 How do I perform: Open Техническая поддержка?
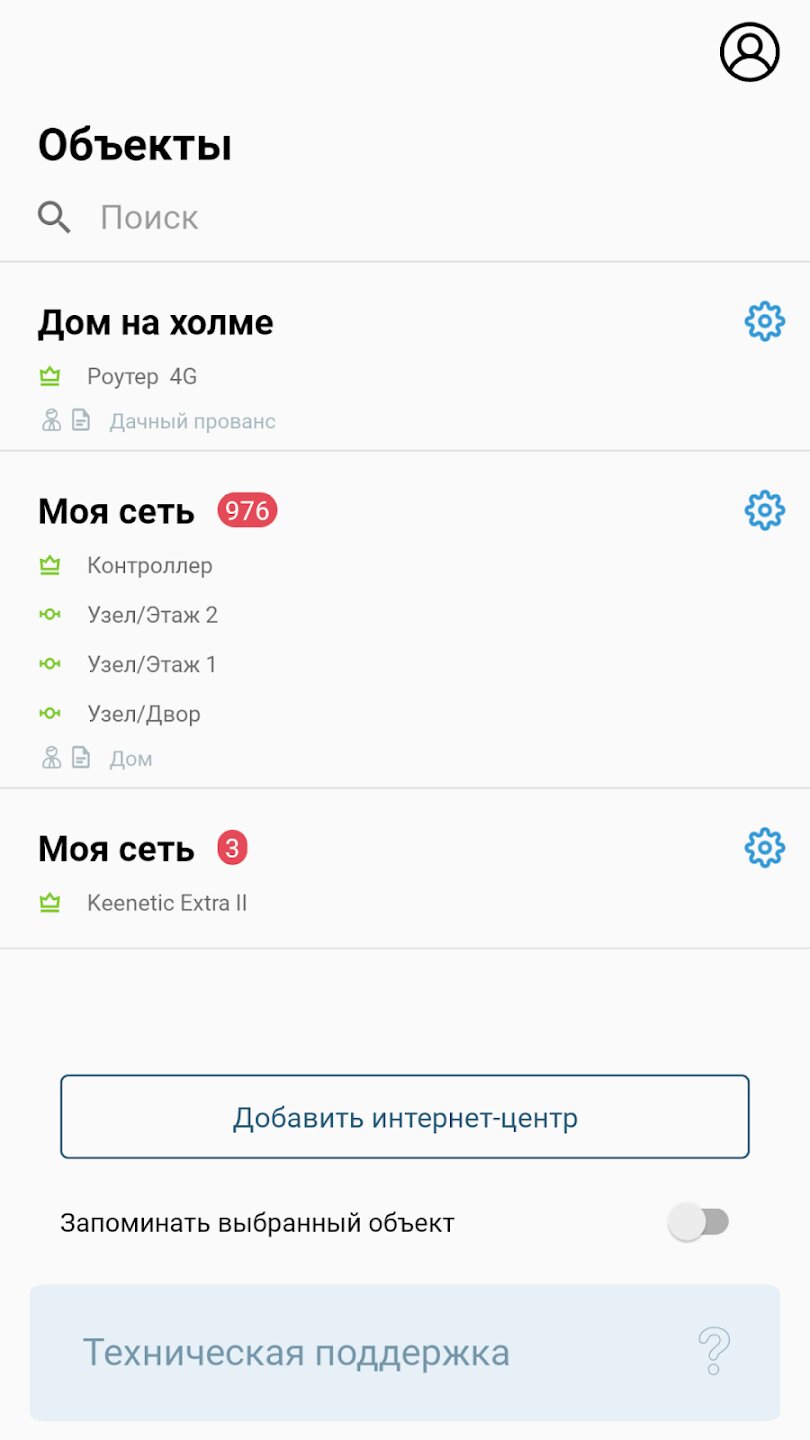[x=405, y=1353]
